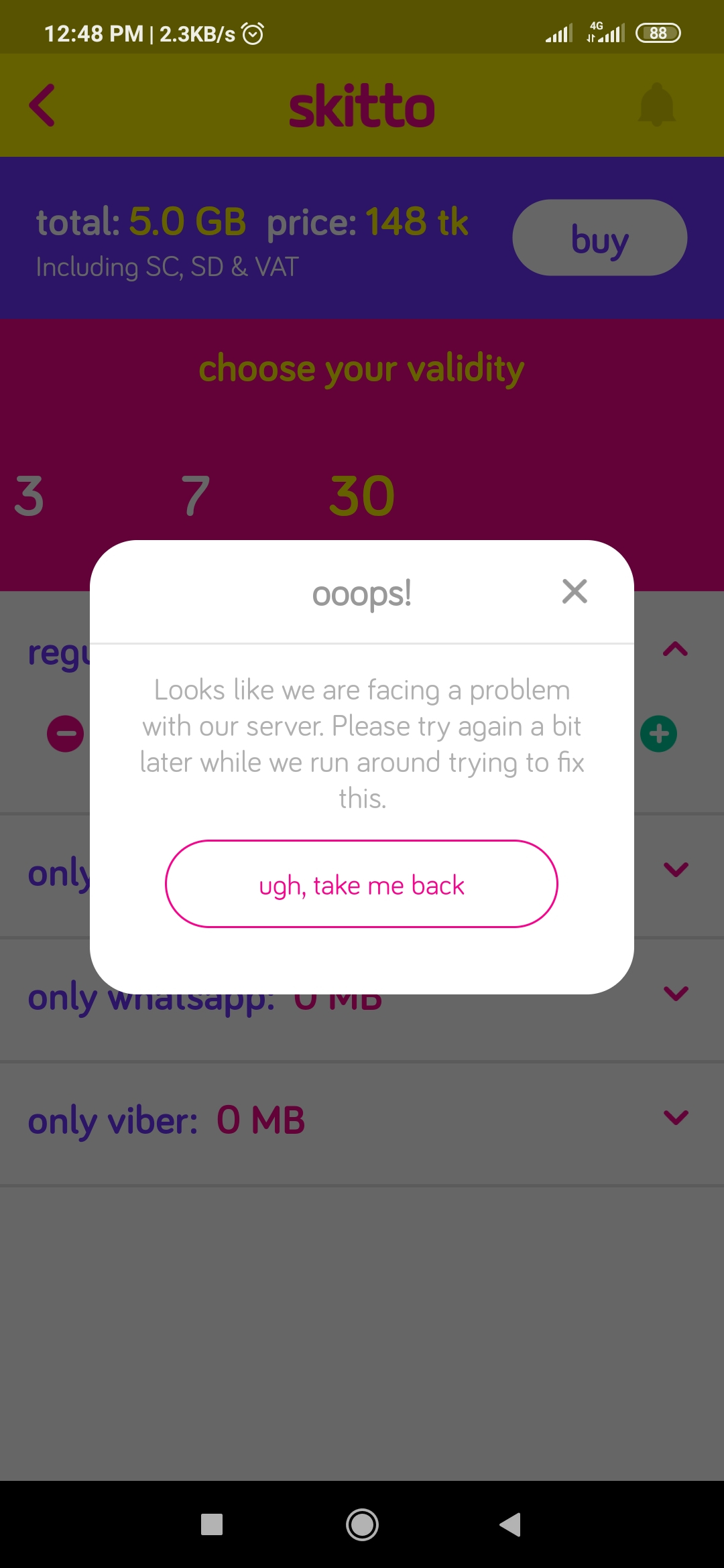Close the ooops! error dialog
This screenshot has height=1568, width=724.
tap(575, 592)
